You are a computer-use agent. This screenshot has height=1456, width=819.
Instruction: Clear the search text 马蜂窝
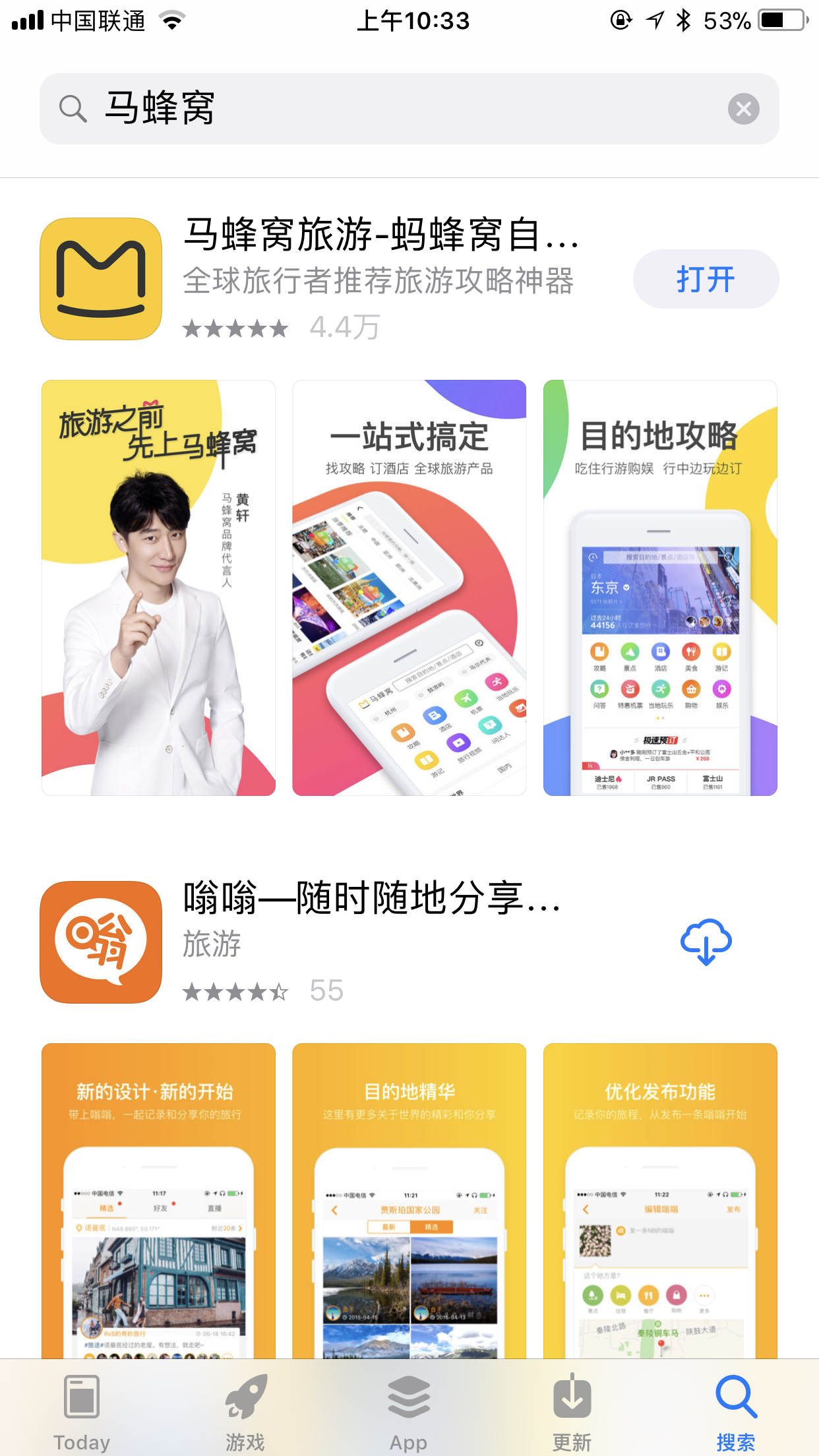pyautogui.click(x=743, y=109)
